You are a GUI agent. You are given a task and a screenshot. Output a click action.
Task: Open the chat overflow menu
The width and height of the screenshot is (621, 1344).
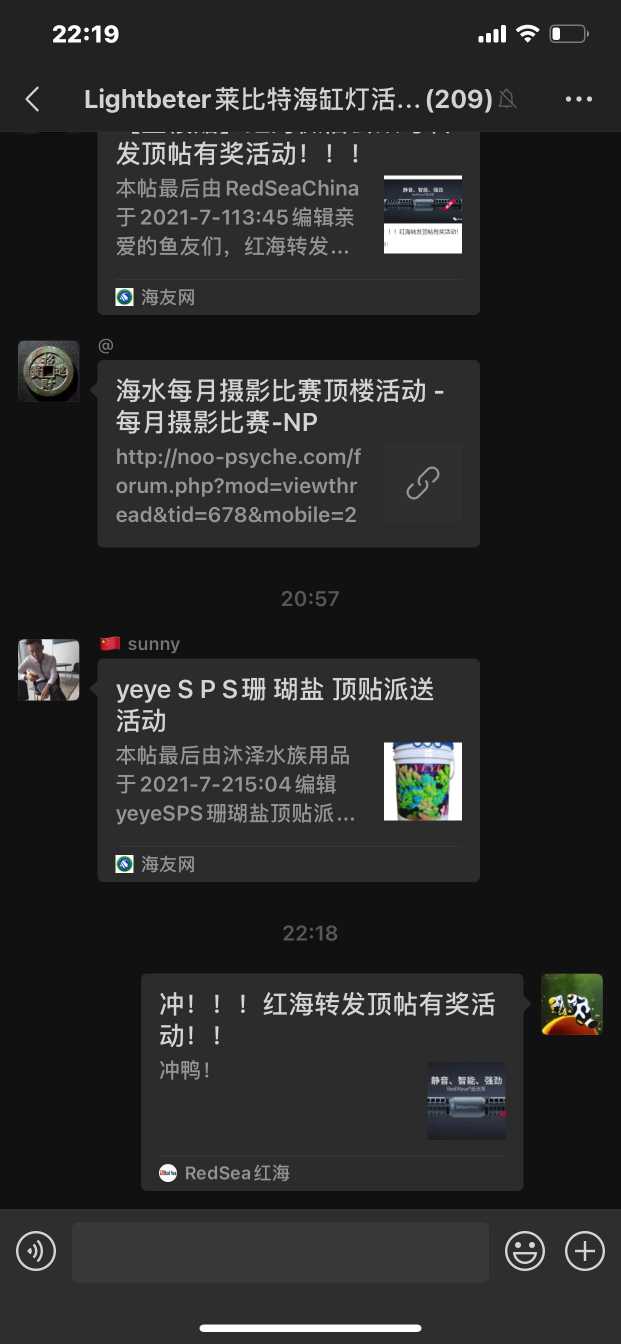(579, 99)
